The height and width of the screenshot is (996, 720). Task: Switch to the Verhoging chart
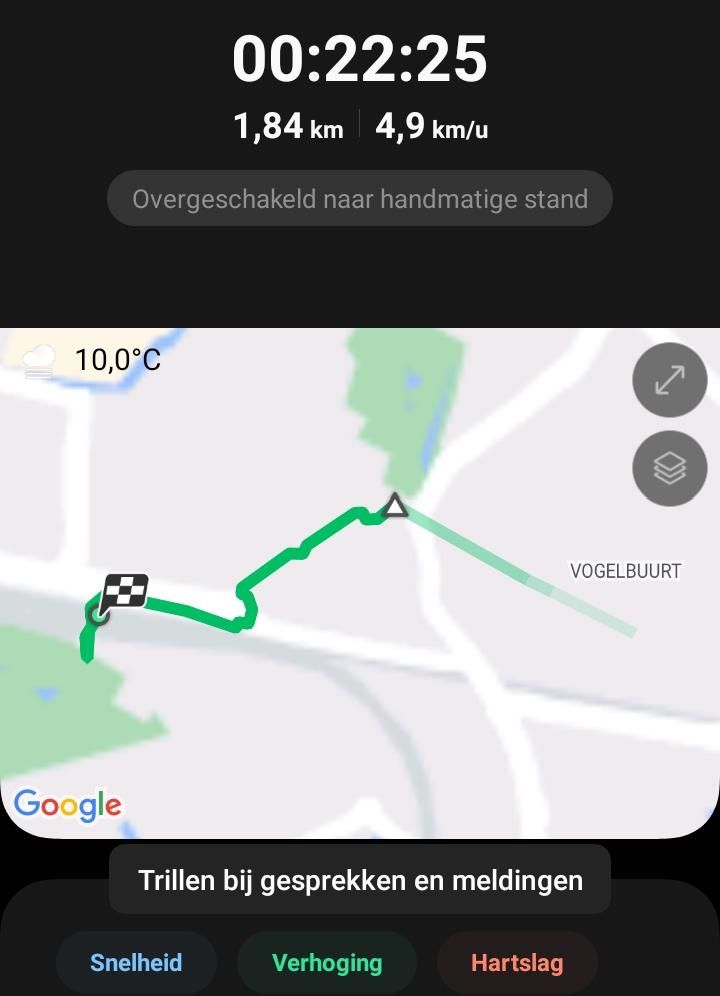(x=327, y=963)
